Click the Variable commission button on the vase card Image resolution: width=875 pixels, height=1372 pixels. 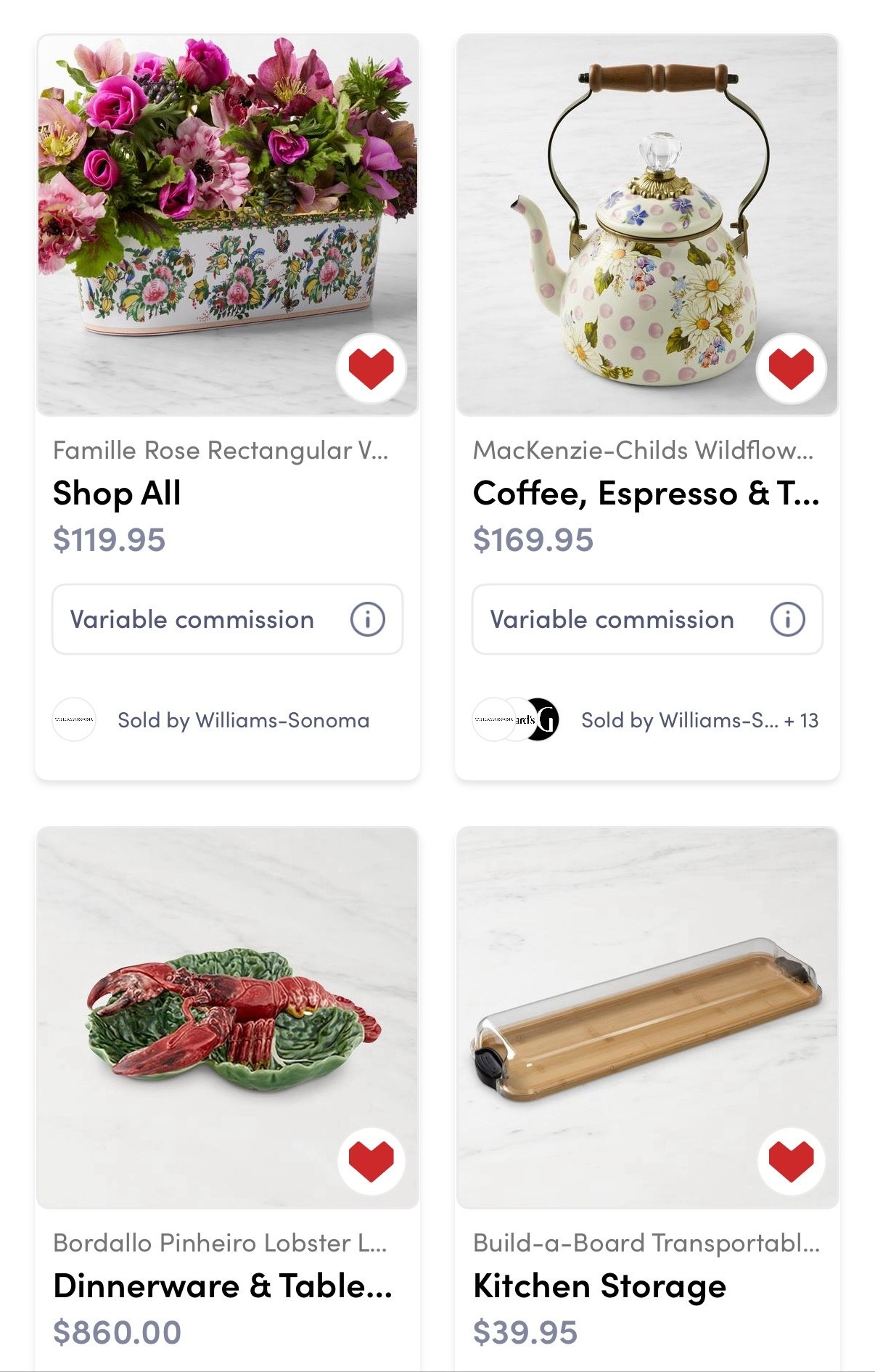click(x=192, y=619)
